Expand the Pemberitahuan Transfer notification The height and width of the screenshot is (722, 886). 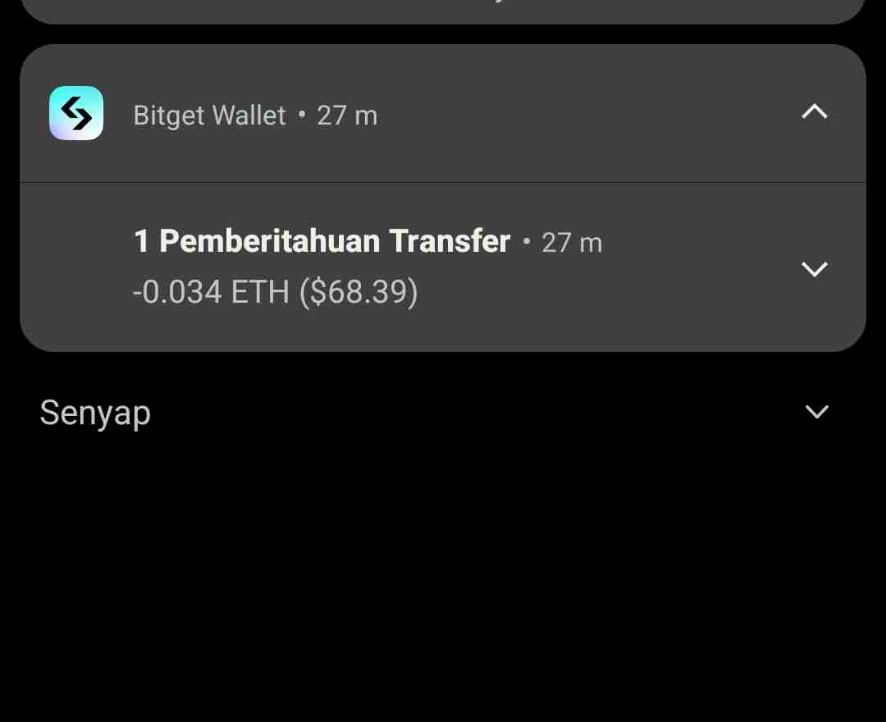pos(815,269)
